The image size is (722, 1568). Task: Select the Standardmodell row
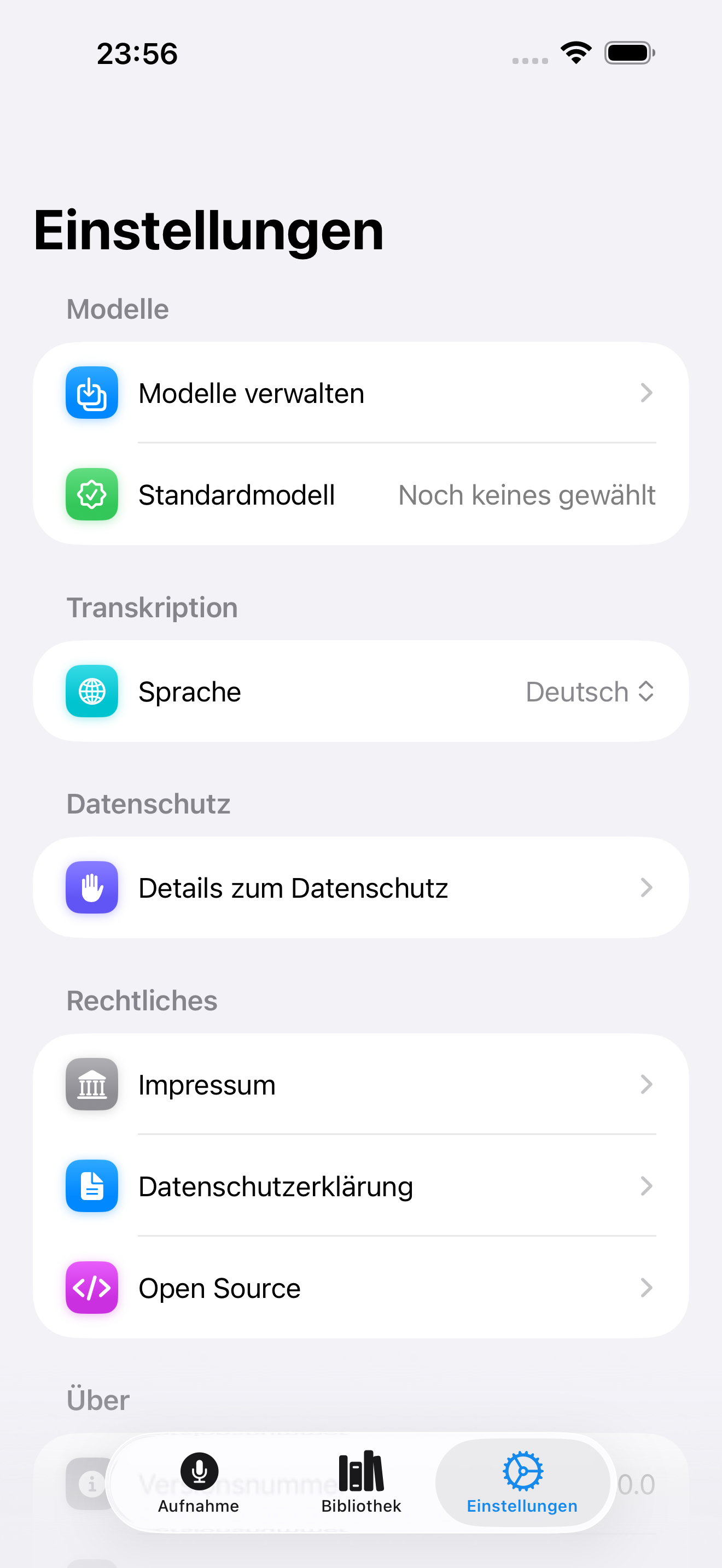[361, 494]
